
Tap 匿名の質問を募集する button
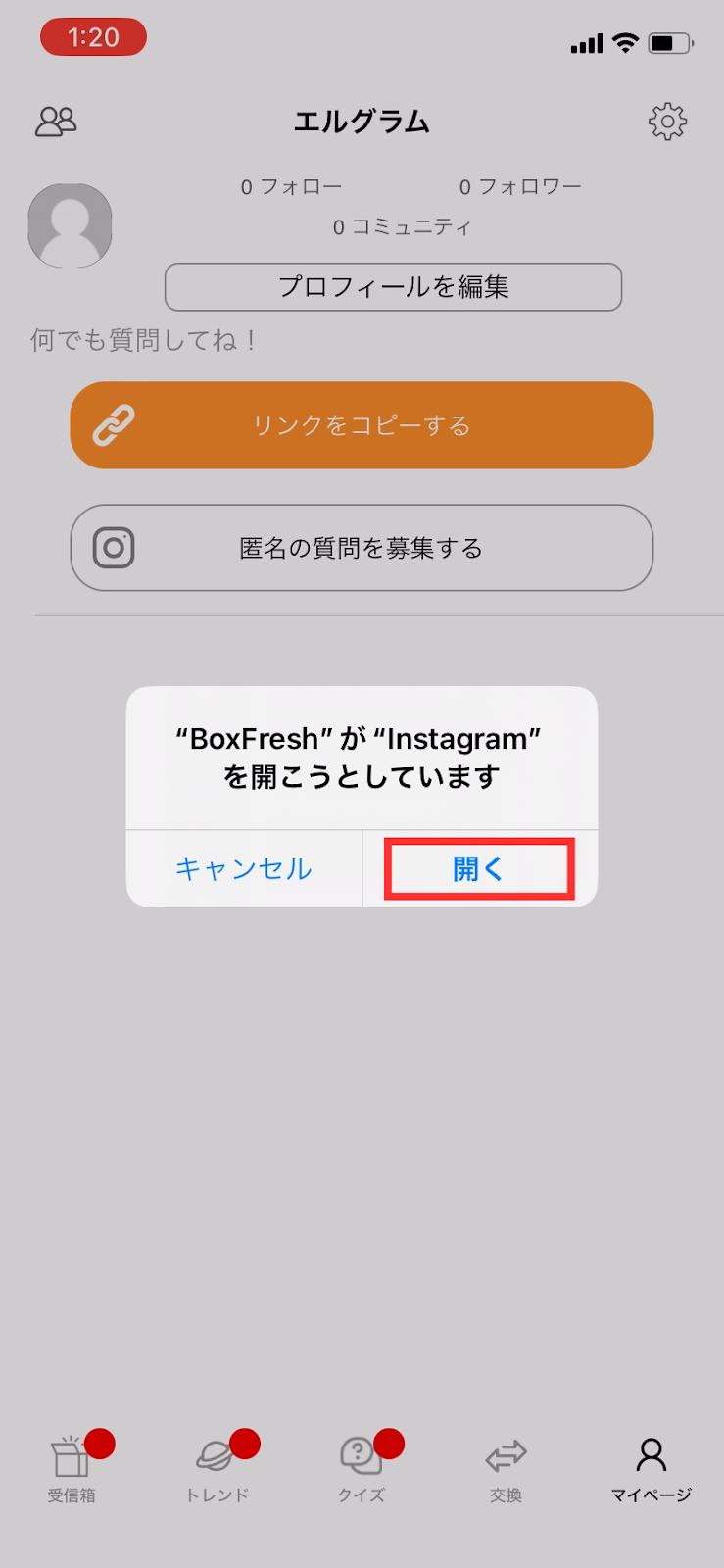[x=362, y=548]
